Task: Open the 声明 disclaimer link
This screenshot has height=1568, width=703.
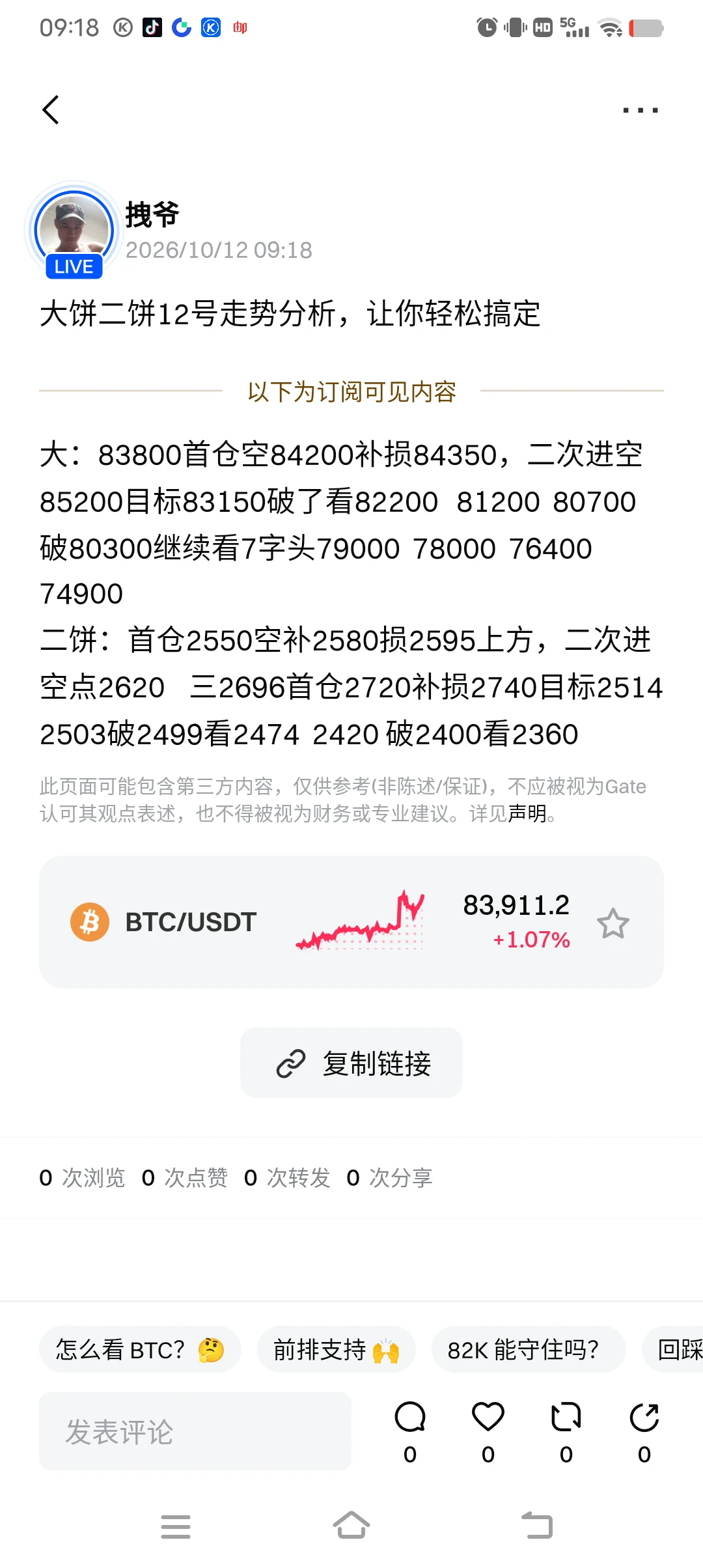Action: tap(527, 813)
